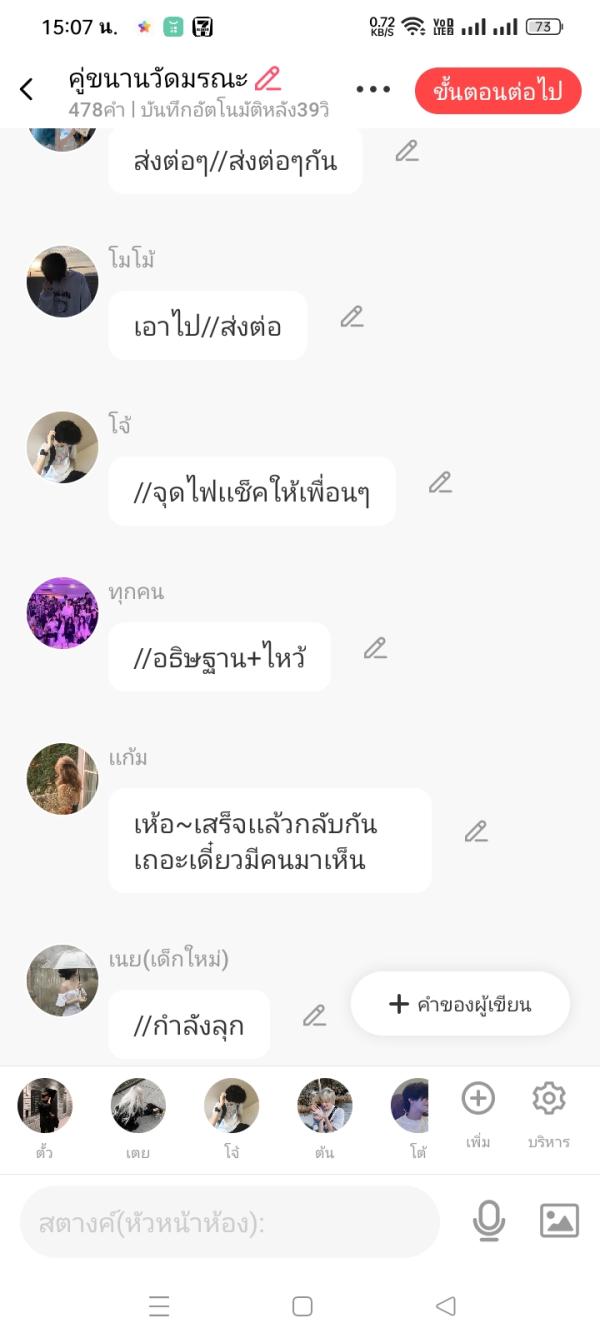Add an author's note with คำของผู้เขียน
The image size is (600, 1343).
[x=460, y=1004]
